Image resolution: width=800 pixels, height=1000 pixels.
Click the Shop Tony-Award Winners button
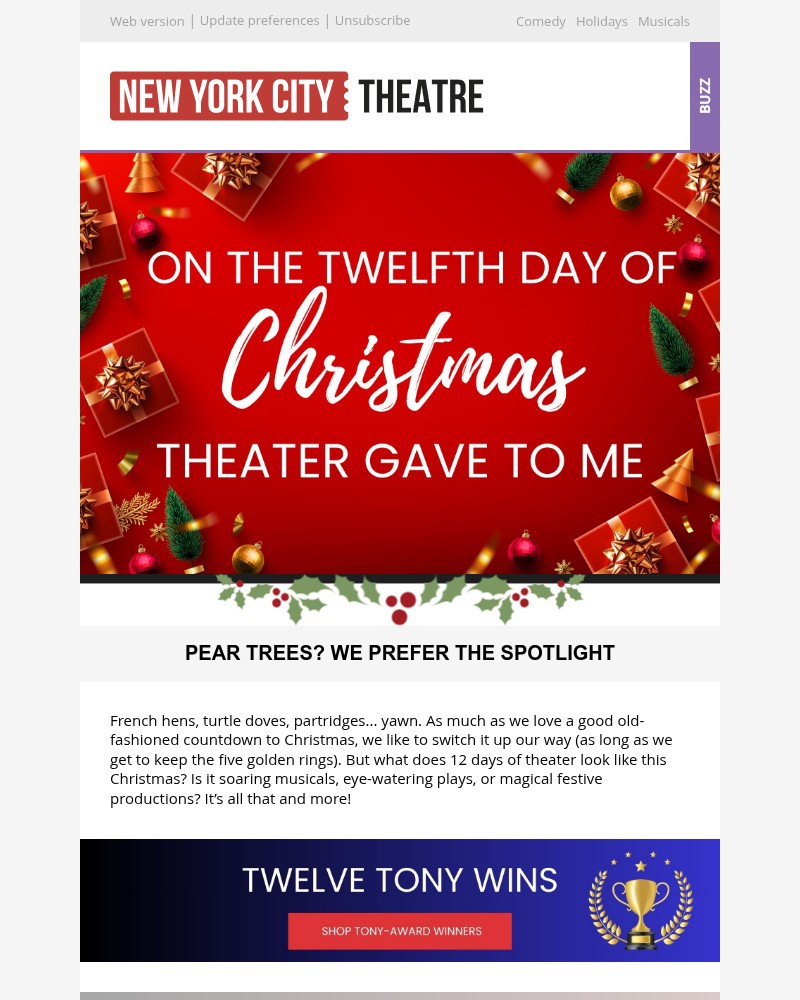click(401, 931)
